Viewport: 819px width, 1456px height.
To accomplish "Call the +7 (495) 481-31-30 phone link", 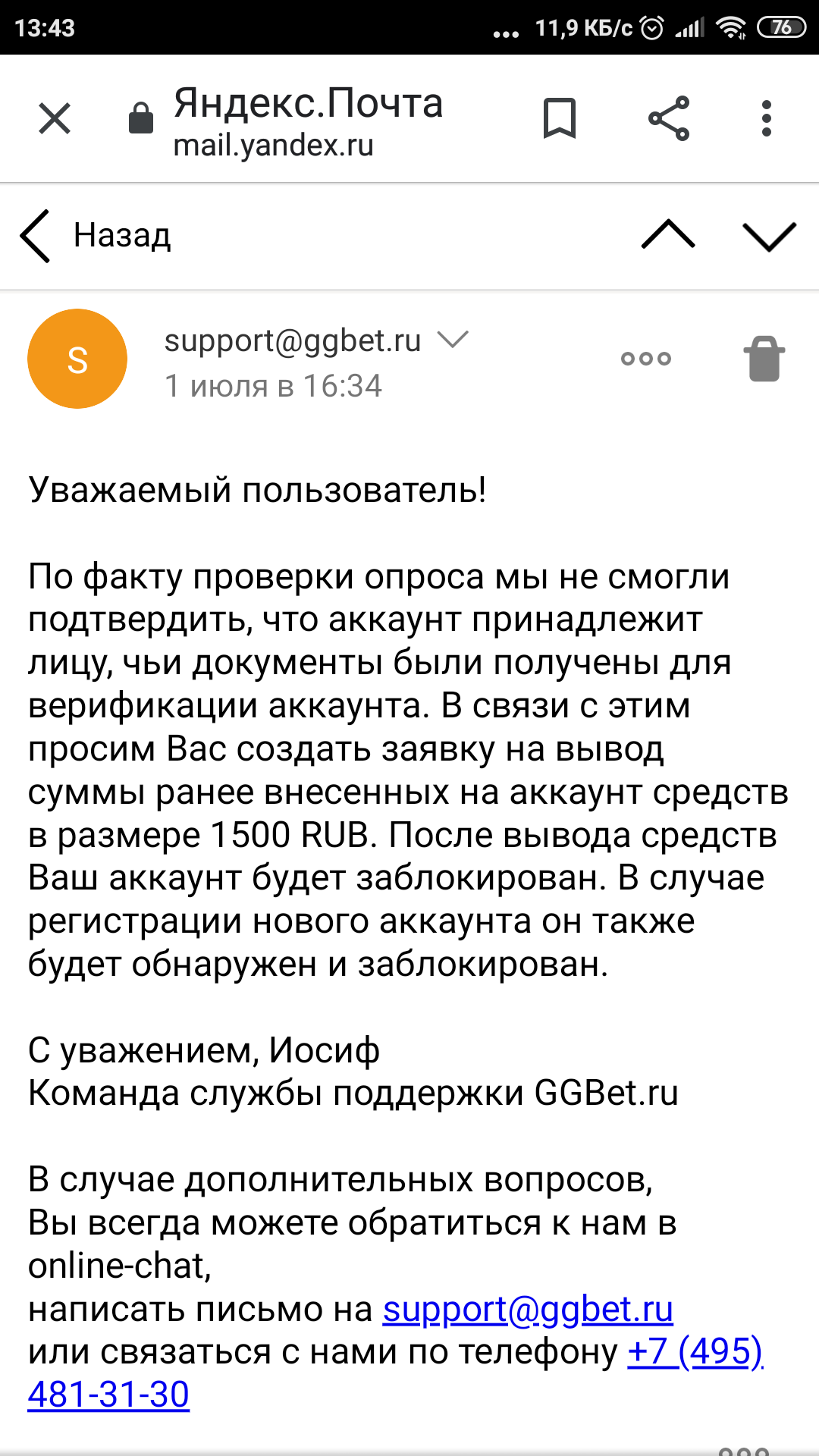I will (695, 1352).
